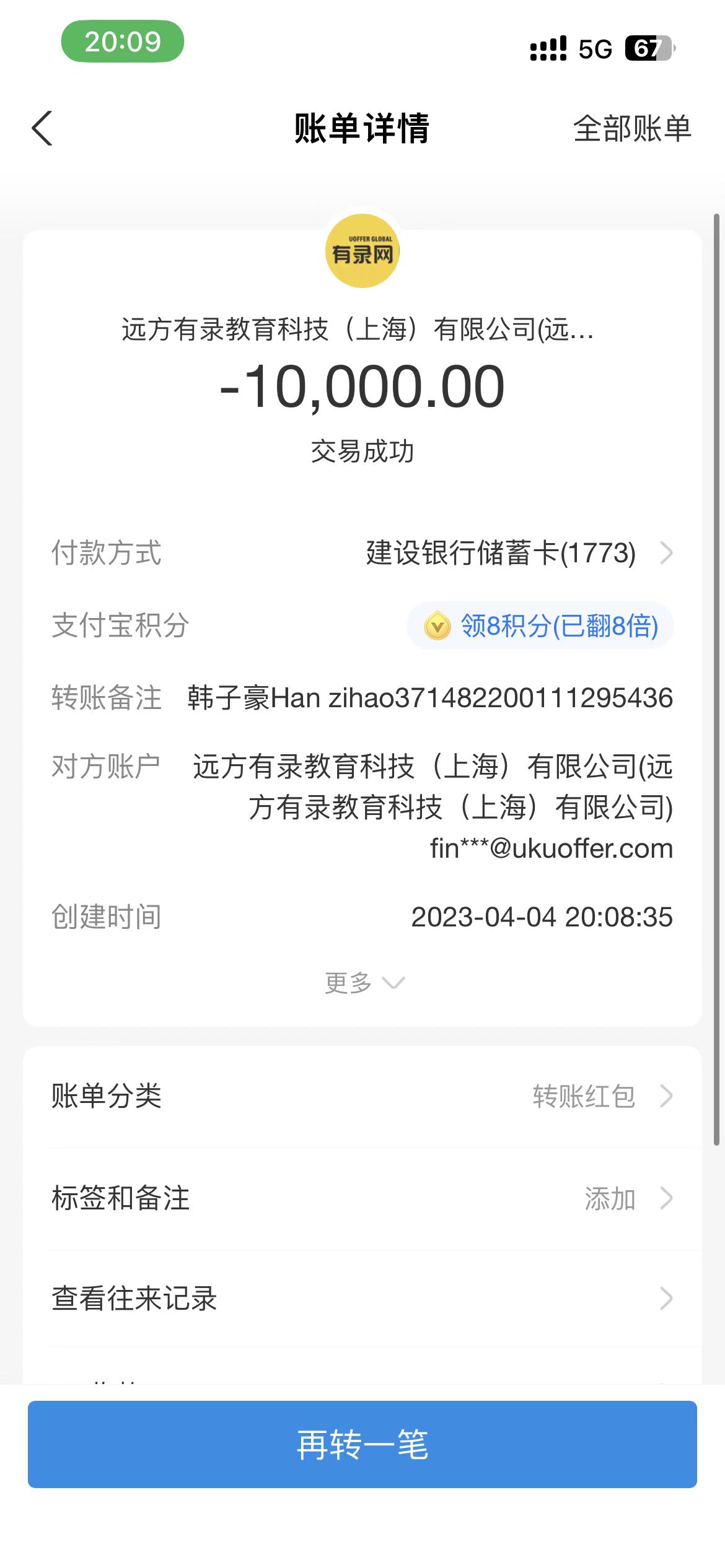Expand the 更多 details section
The width and height of the screenshot is (725, 1568).
point(363,983)
